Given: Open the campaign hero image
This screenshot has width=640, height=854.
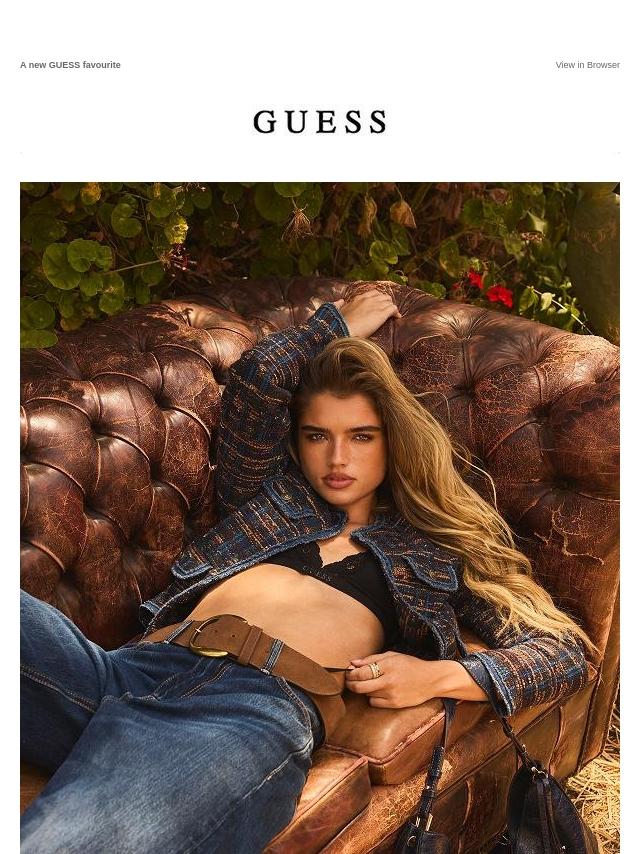Looking at the screenshot, I should 320,518.
